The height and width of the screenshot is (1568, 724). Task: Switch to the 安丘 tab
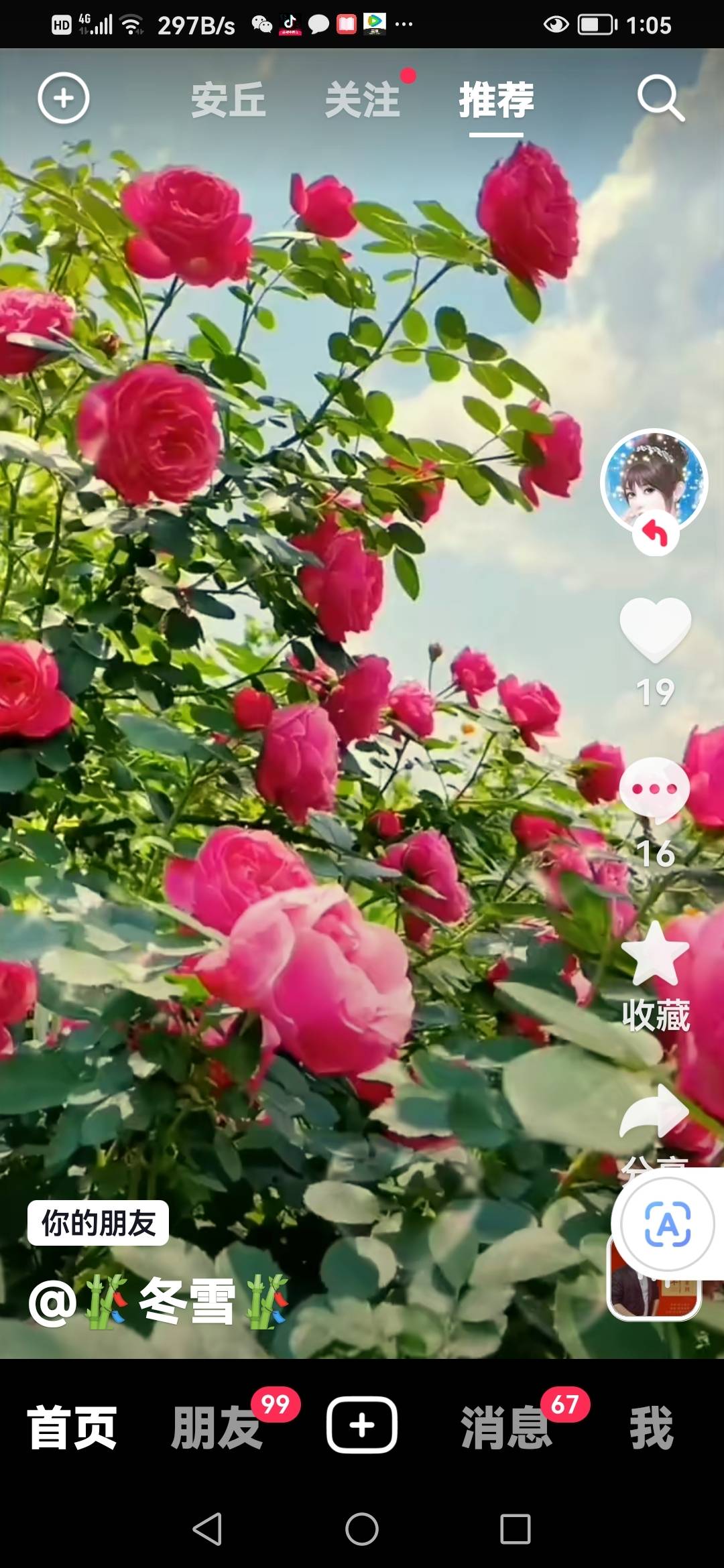point(228,101)
